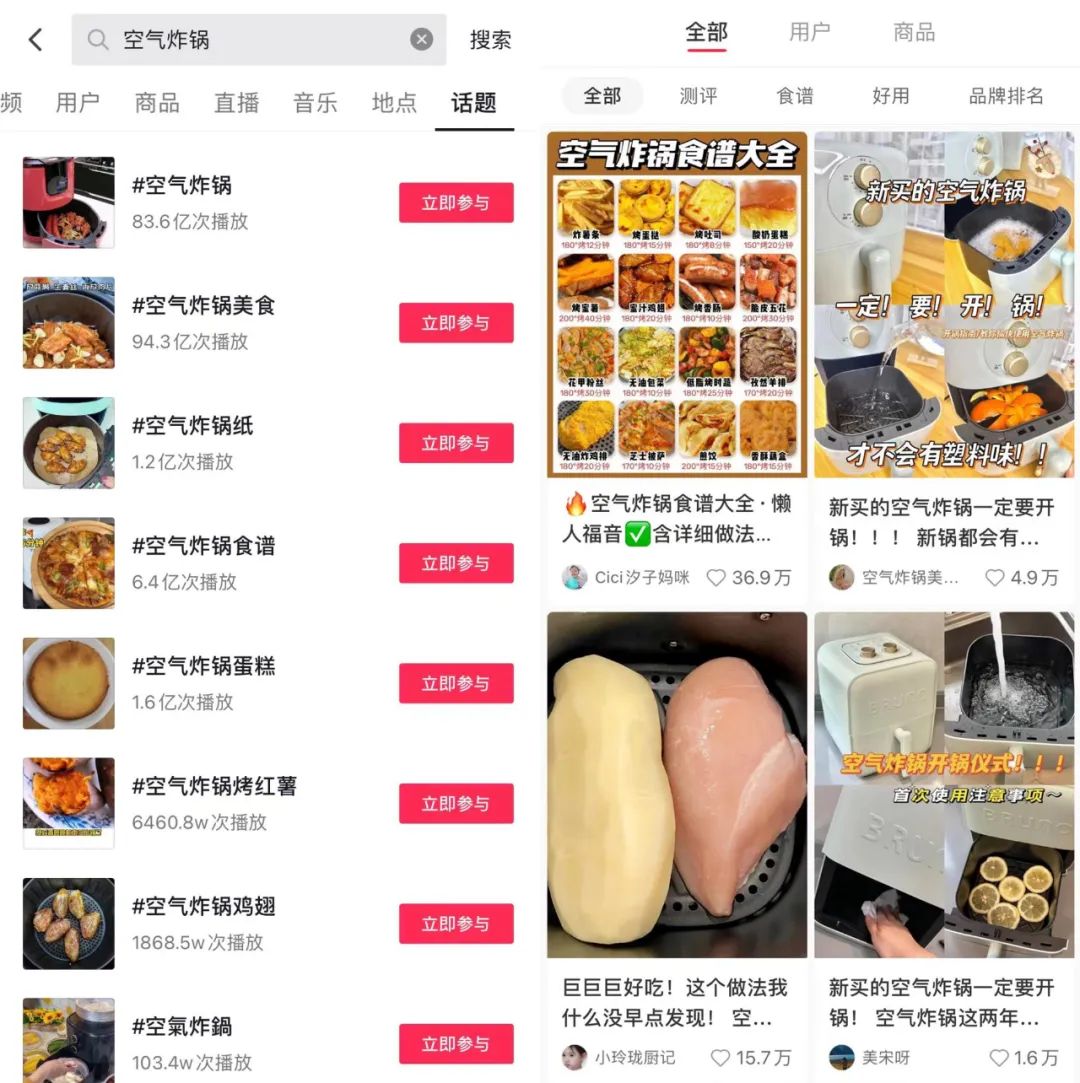Switch to the 音乐 tab
The image size is (1080, 1083).
click(315, 102)
